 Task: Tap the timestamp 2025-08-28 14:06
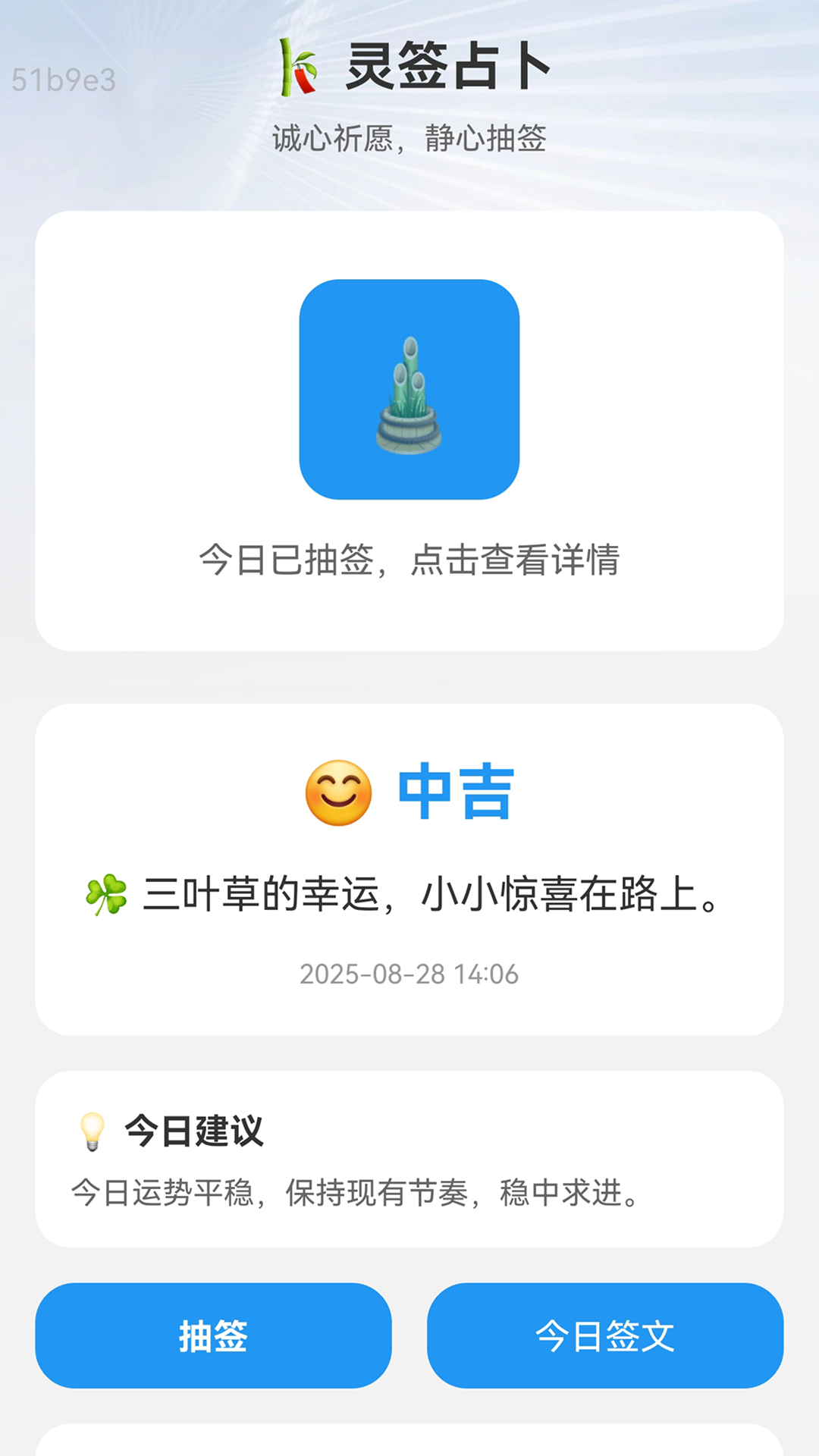point(409,975)
